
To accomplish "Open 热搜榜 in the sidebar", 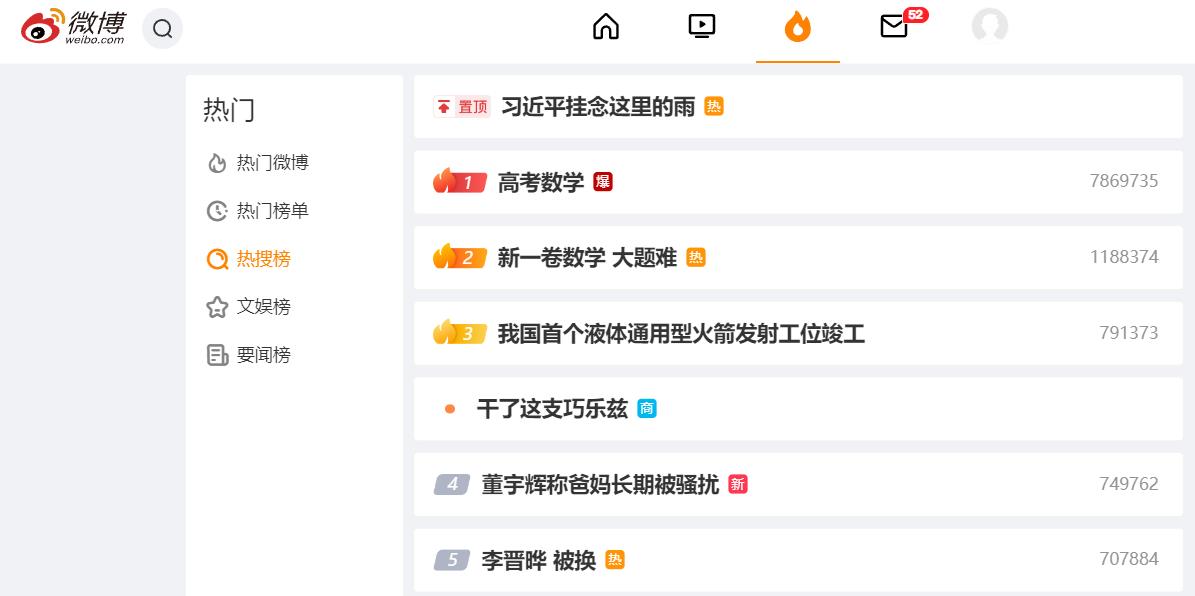I will (x=263, y=259).
